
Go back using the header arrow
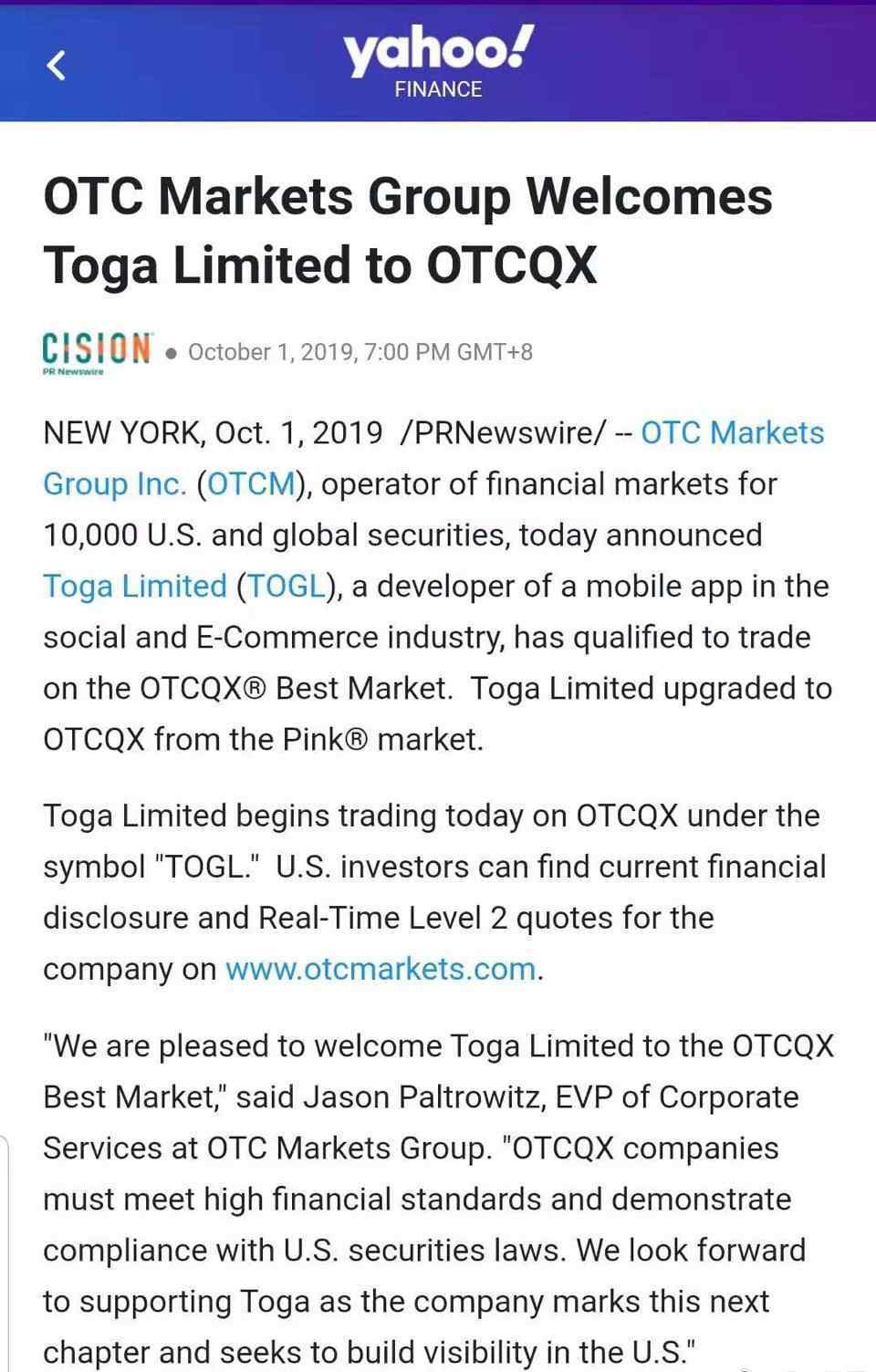(57, 65)
